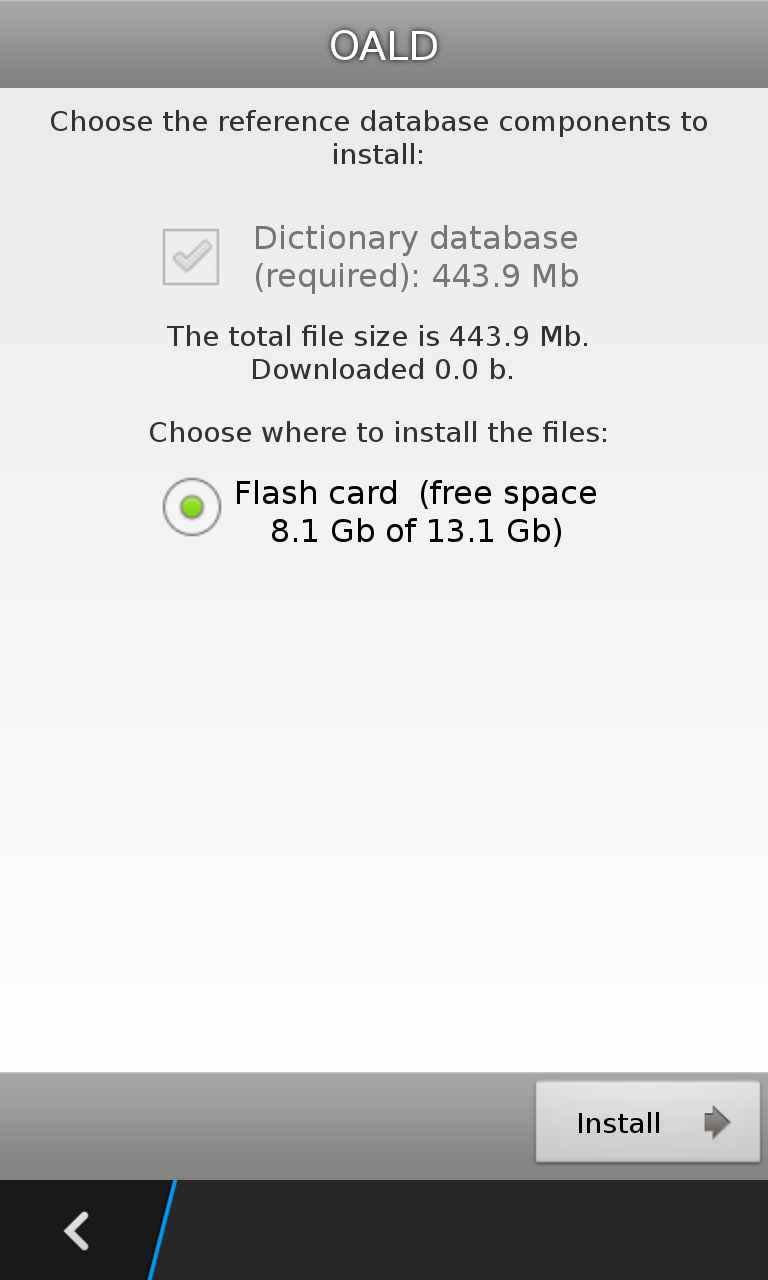The image size is (768, 1280).
Task: Tap the Install button
Action: (647, 1122)
